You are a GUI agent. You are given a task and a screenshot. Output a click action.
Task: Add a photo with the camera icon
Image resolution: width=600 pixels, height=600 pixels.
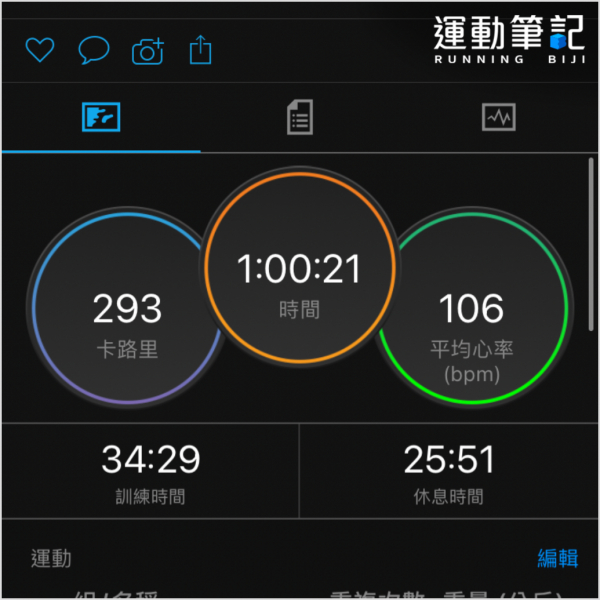[x=148, y=50]
